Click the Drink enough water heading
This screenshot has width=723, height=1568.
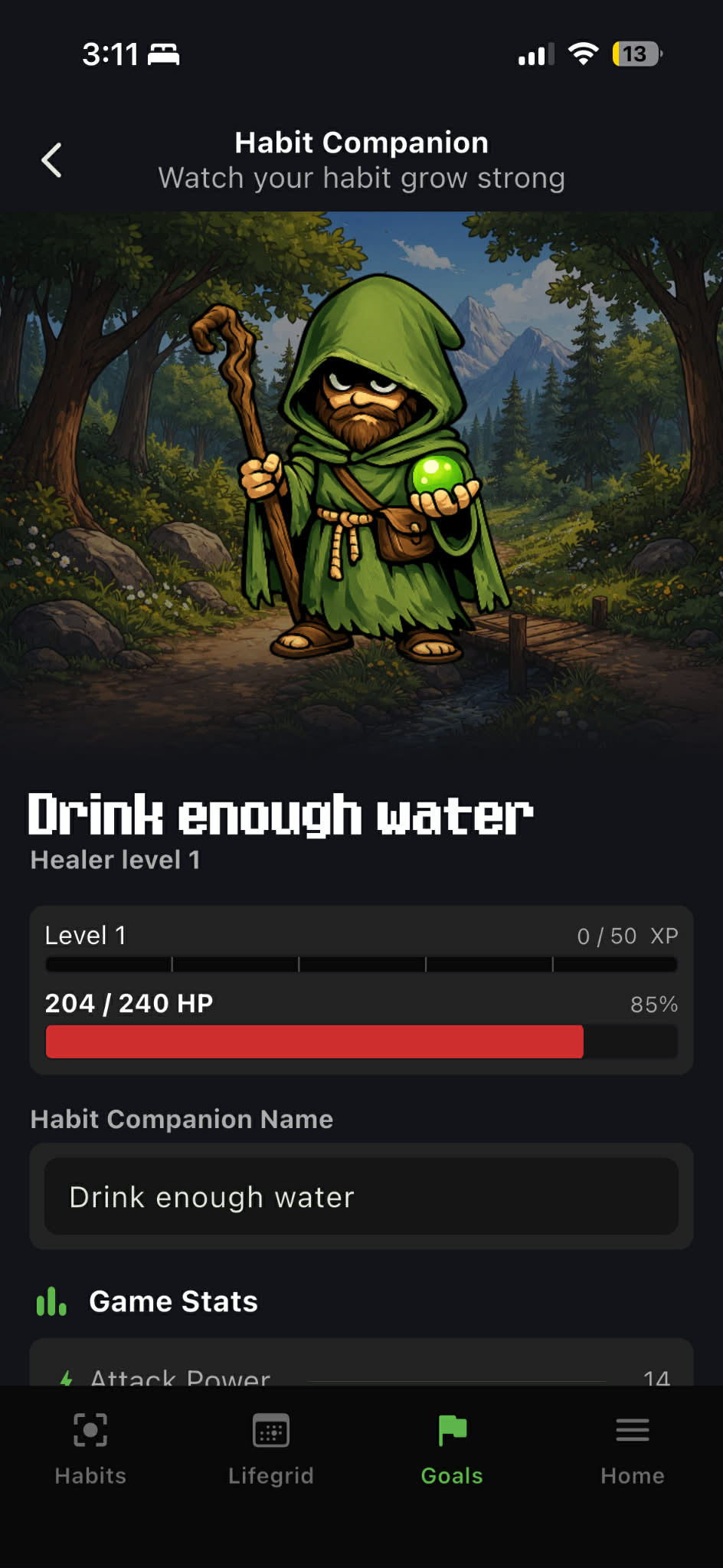(280, 814)
